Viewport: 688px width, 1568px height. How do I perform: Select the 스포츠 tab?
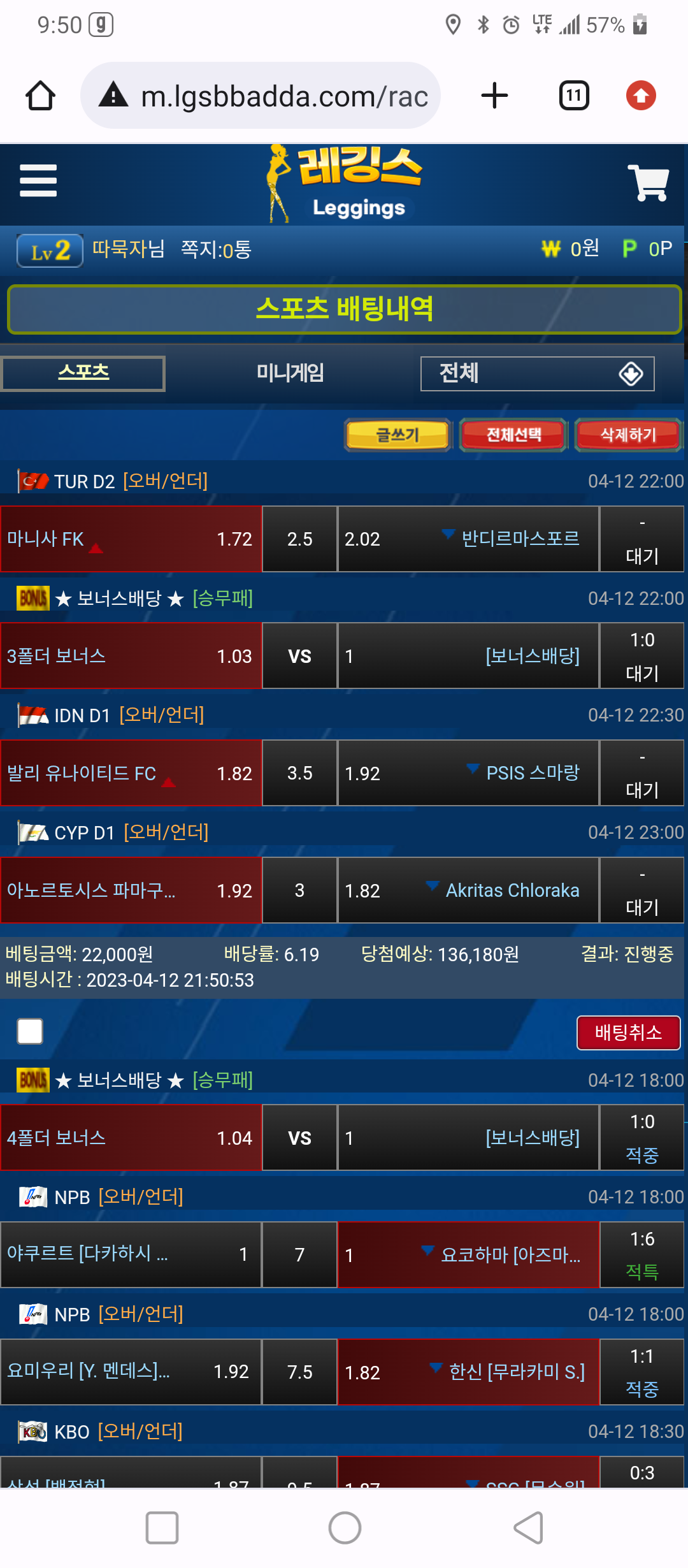click(83, 373)
